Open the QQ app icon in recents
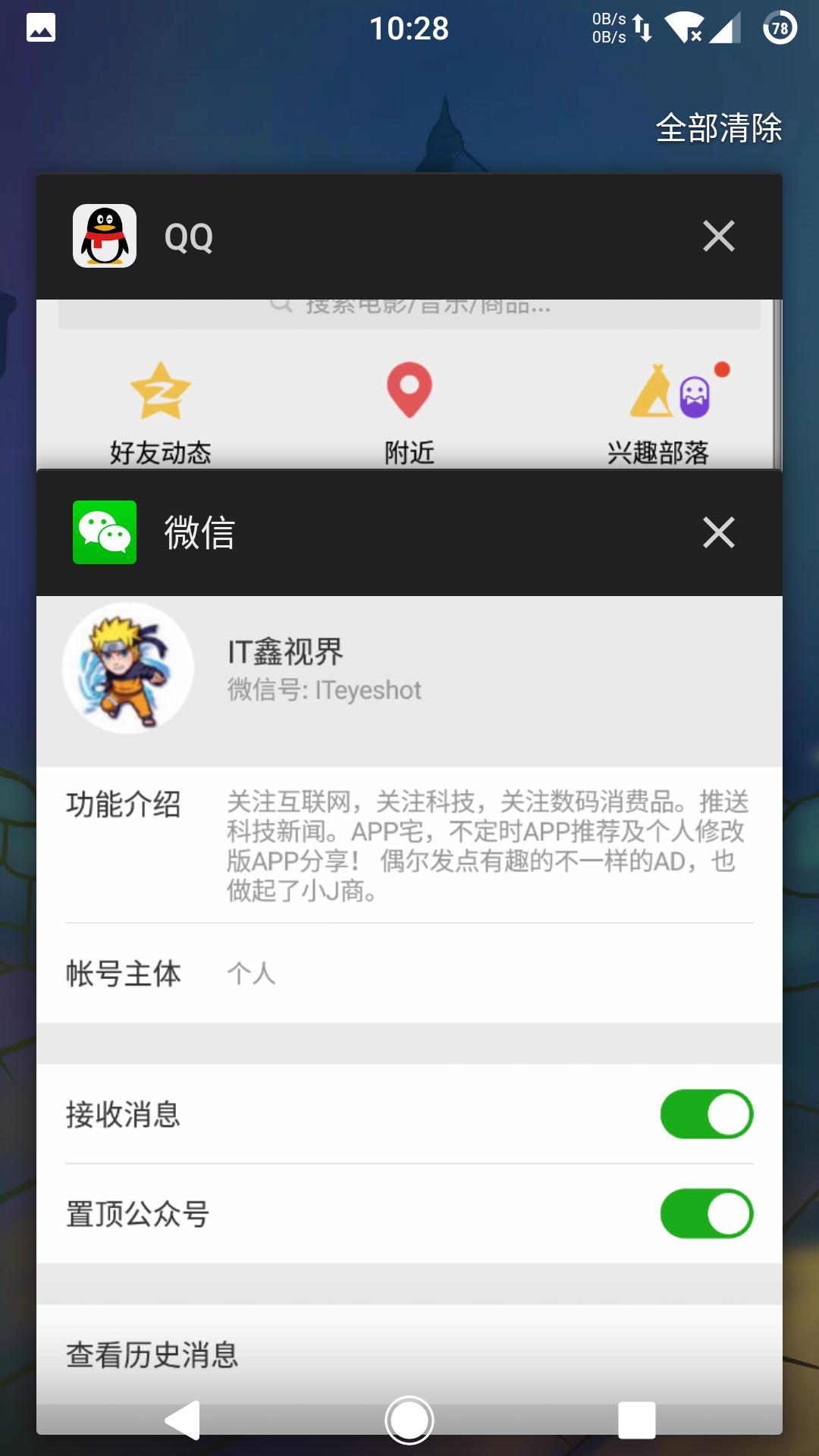819x1456 pixels. pos(105,237)
